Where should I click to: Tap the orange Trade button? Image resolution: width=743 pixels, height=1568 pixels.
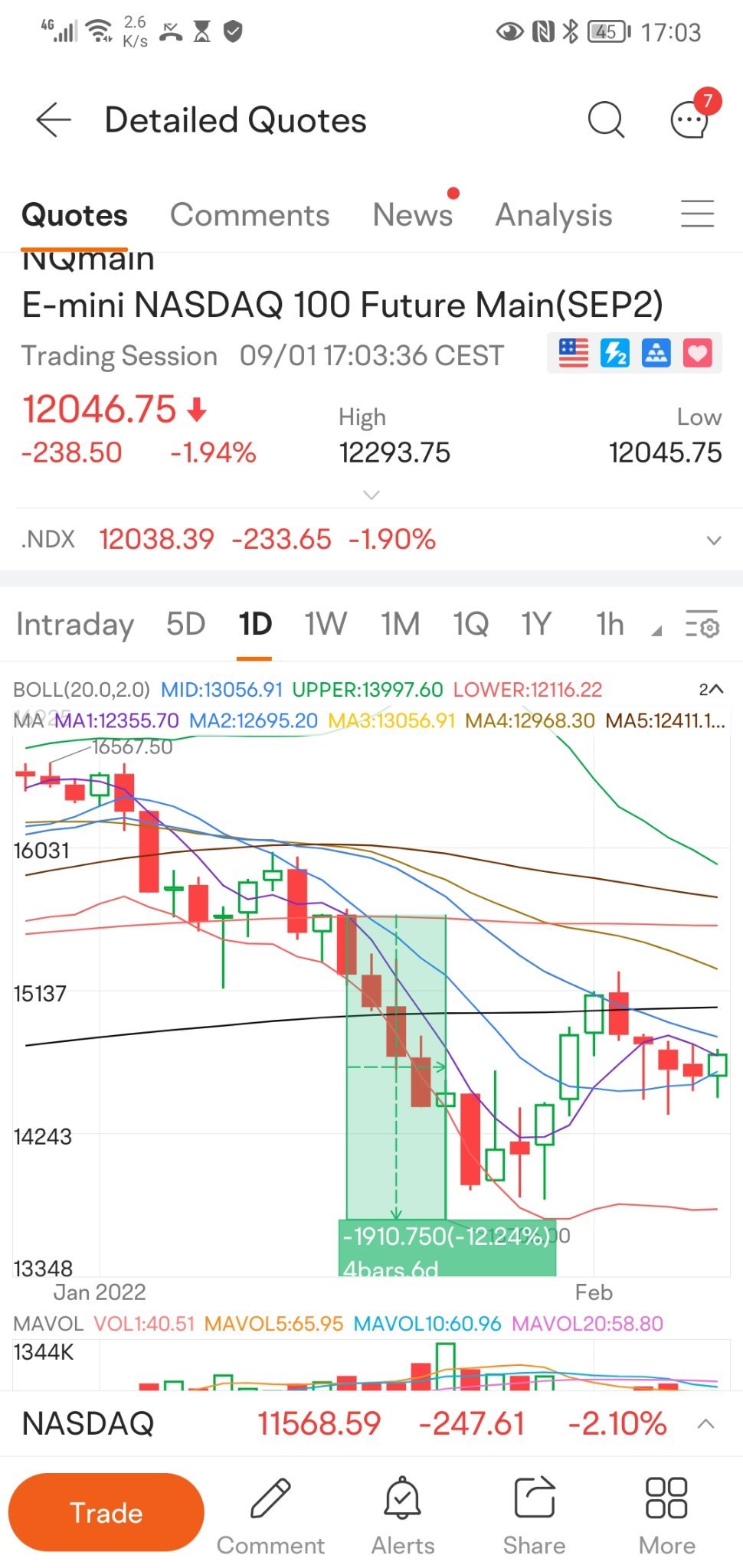pos(106,1513)
